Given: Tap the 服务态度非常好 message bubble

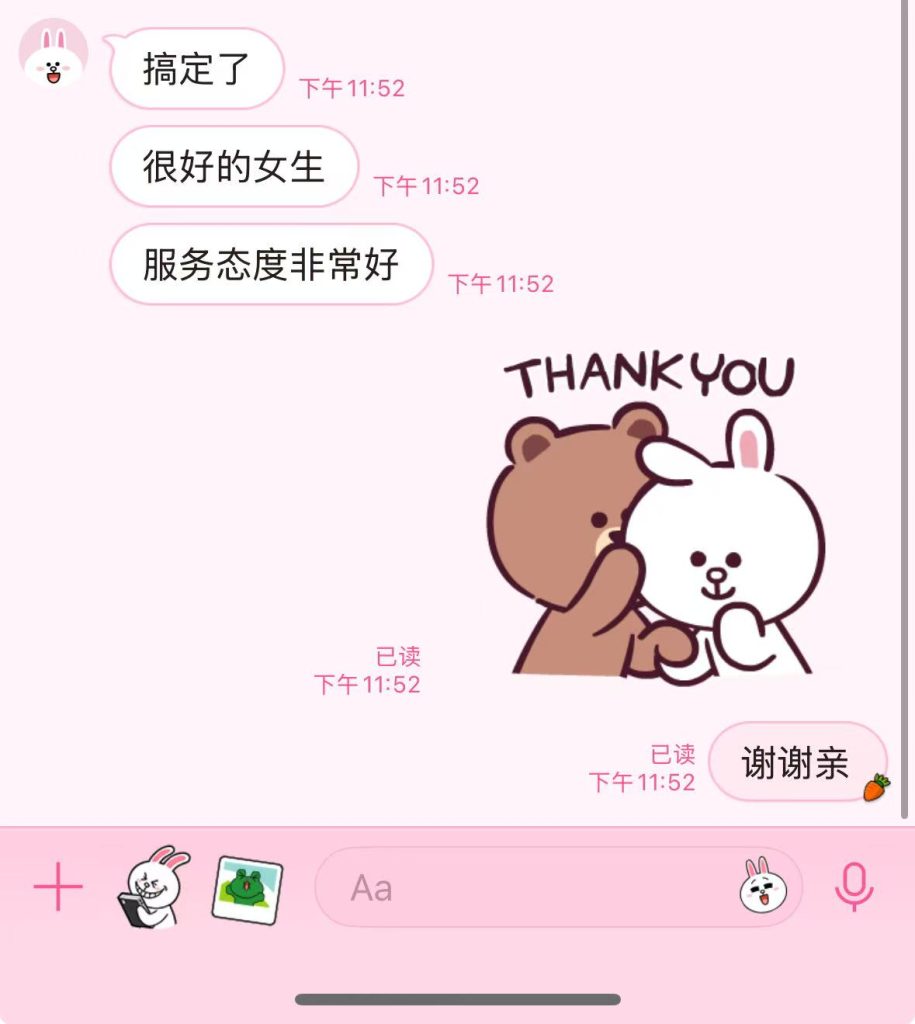Looking at the screenshot, I should [x=270, y=264].
